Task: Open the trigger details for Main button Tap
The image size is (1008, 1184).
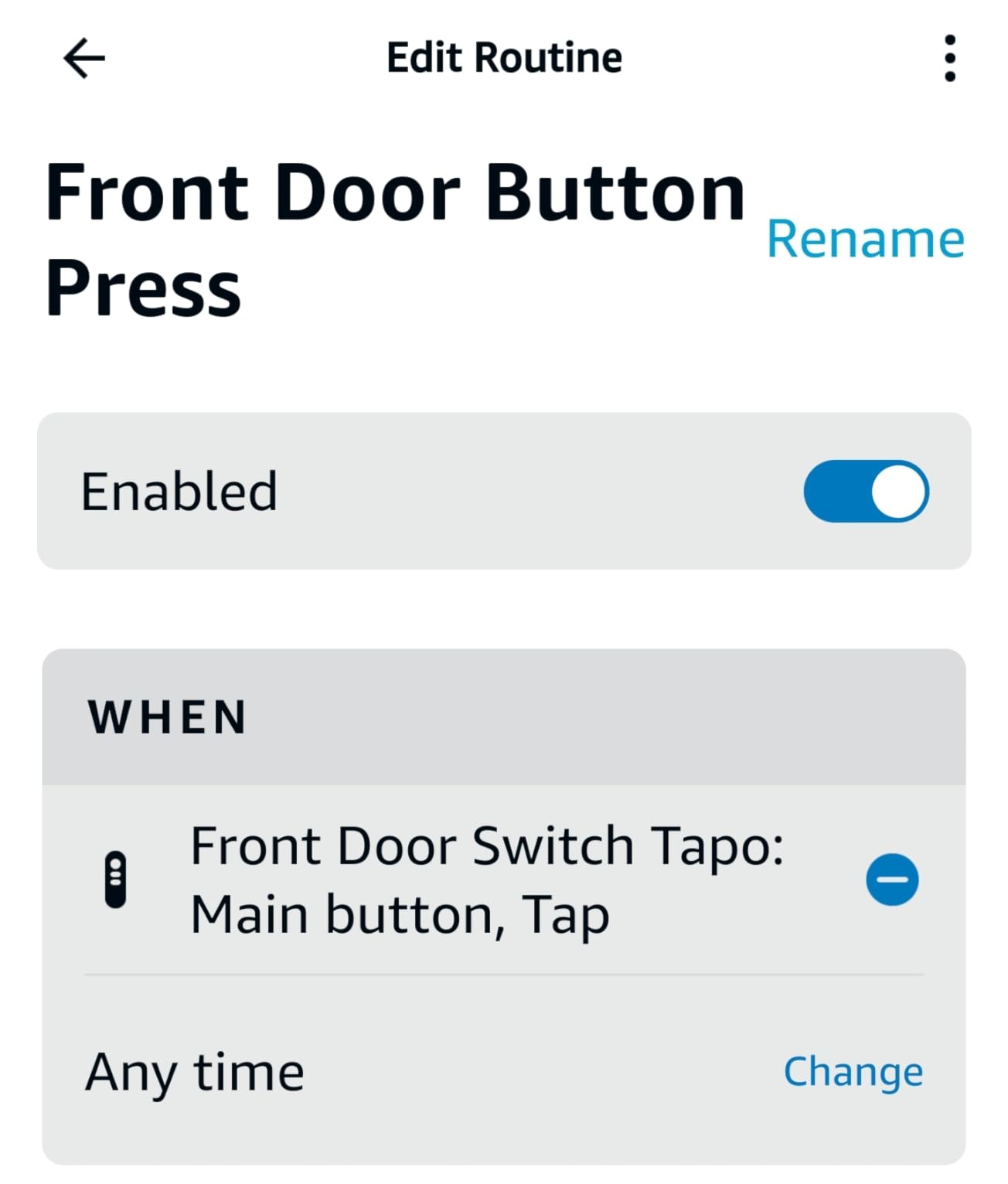Action: (489, 879)
